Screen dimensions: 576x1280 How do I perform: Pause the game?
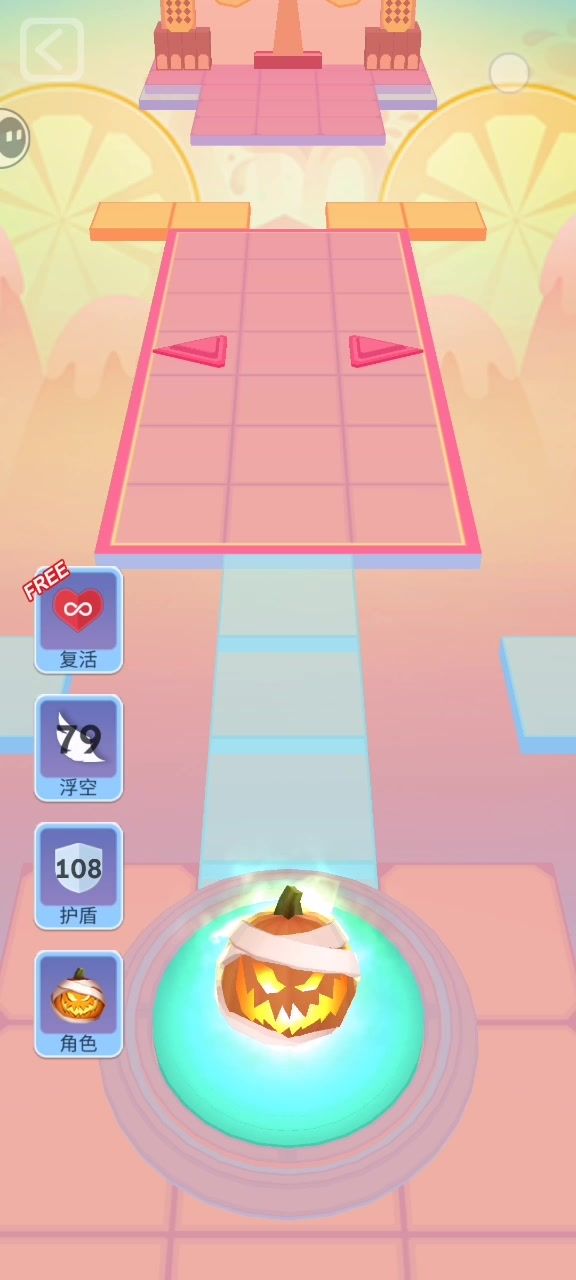click(x=12, y=138)
